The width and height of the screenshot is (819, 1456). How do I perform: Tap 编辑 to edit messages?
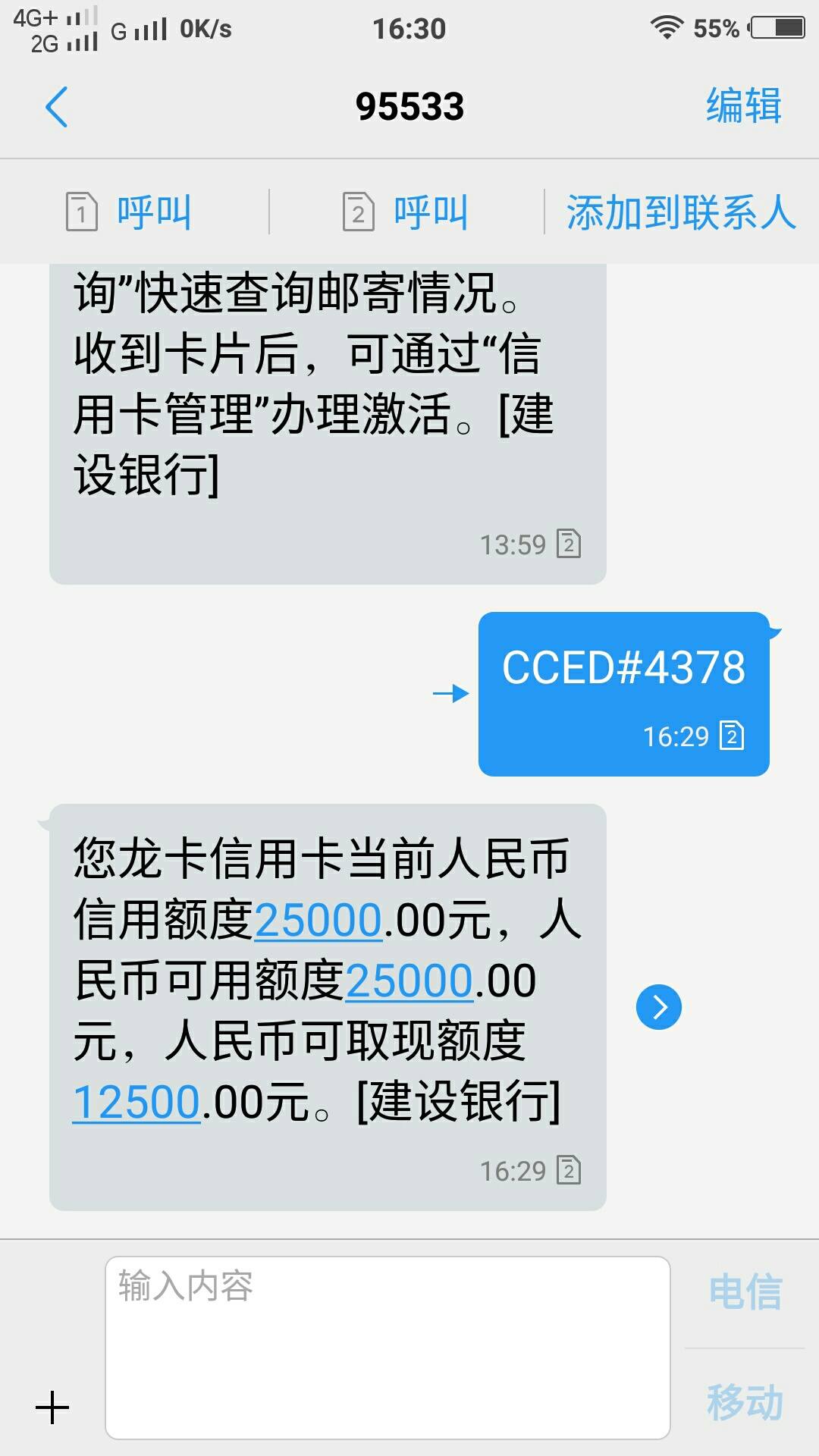click(x=743, y=105)
